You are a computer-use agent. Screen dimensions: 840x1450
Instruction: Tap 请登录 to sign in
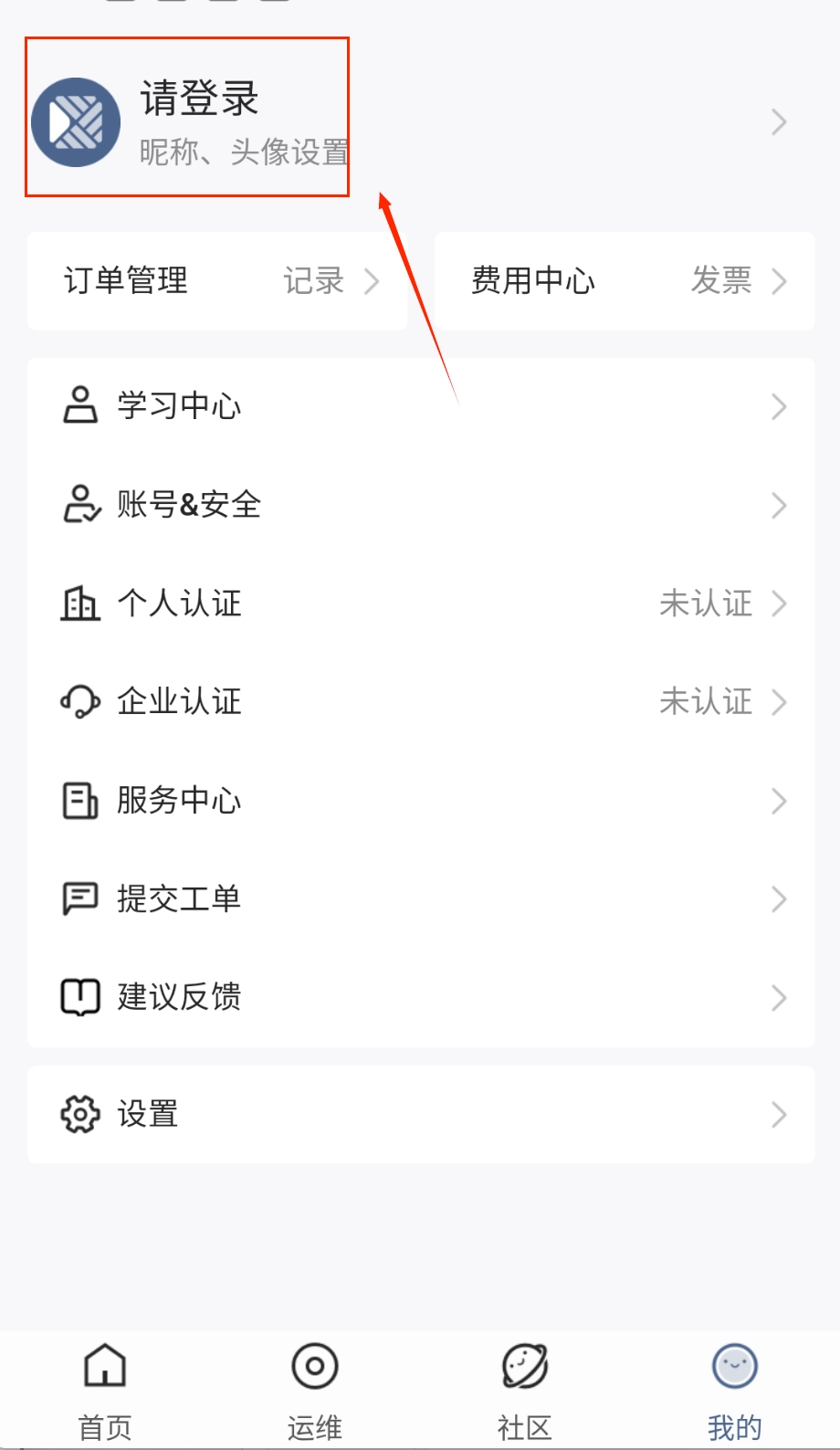click(x=199, y=99)
